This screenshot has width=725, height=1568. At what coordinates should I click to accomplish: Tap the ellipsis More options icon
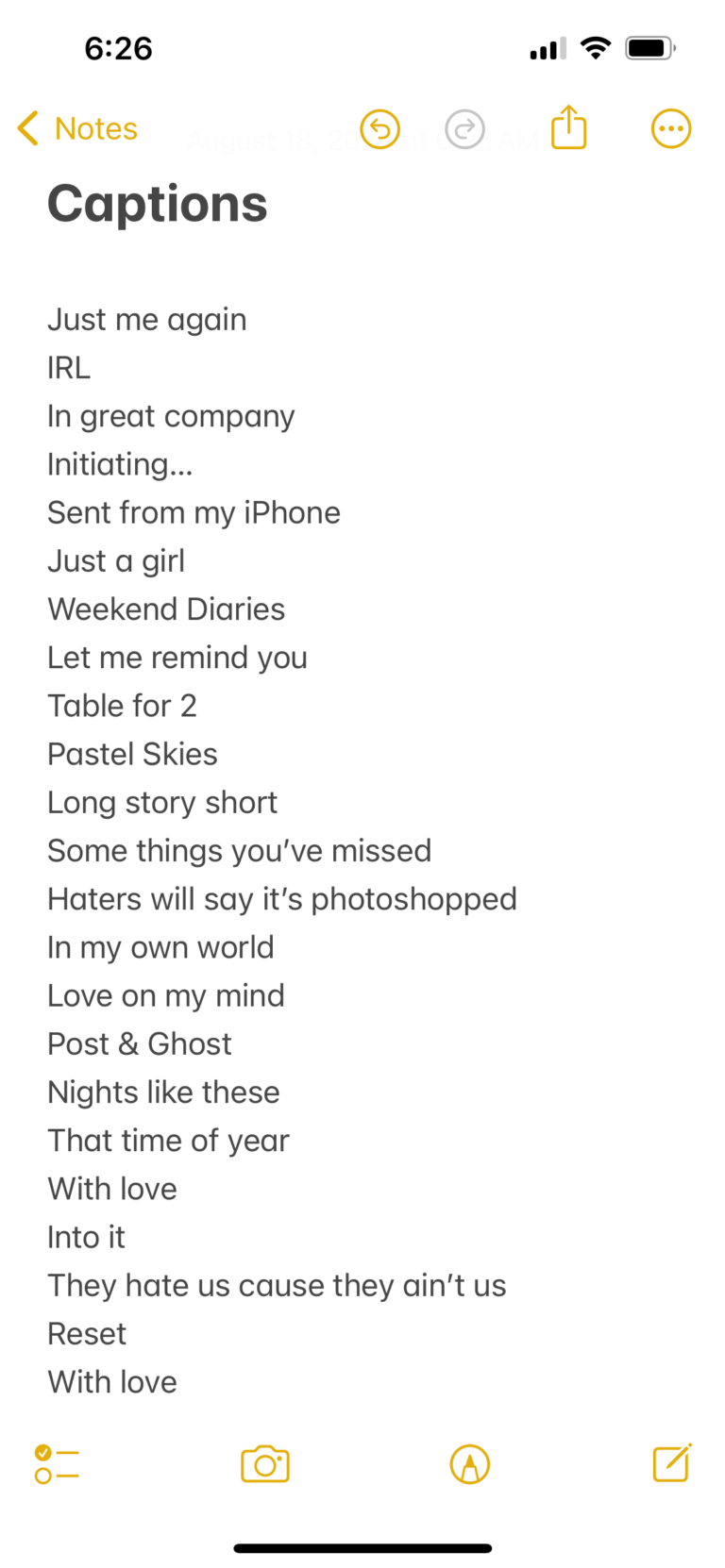tap(670, 128)
